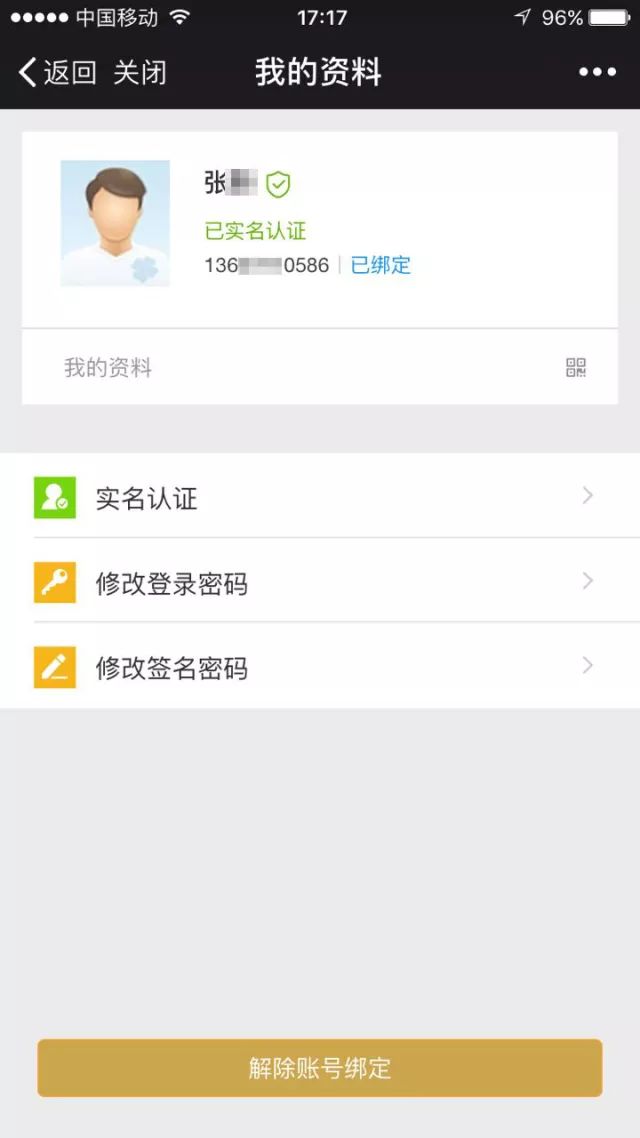Open 修改签名密码
Screen dimensions: 640x1138
[318, 667]
